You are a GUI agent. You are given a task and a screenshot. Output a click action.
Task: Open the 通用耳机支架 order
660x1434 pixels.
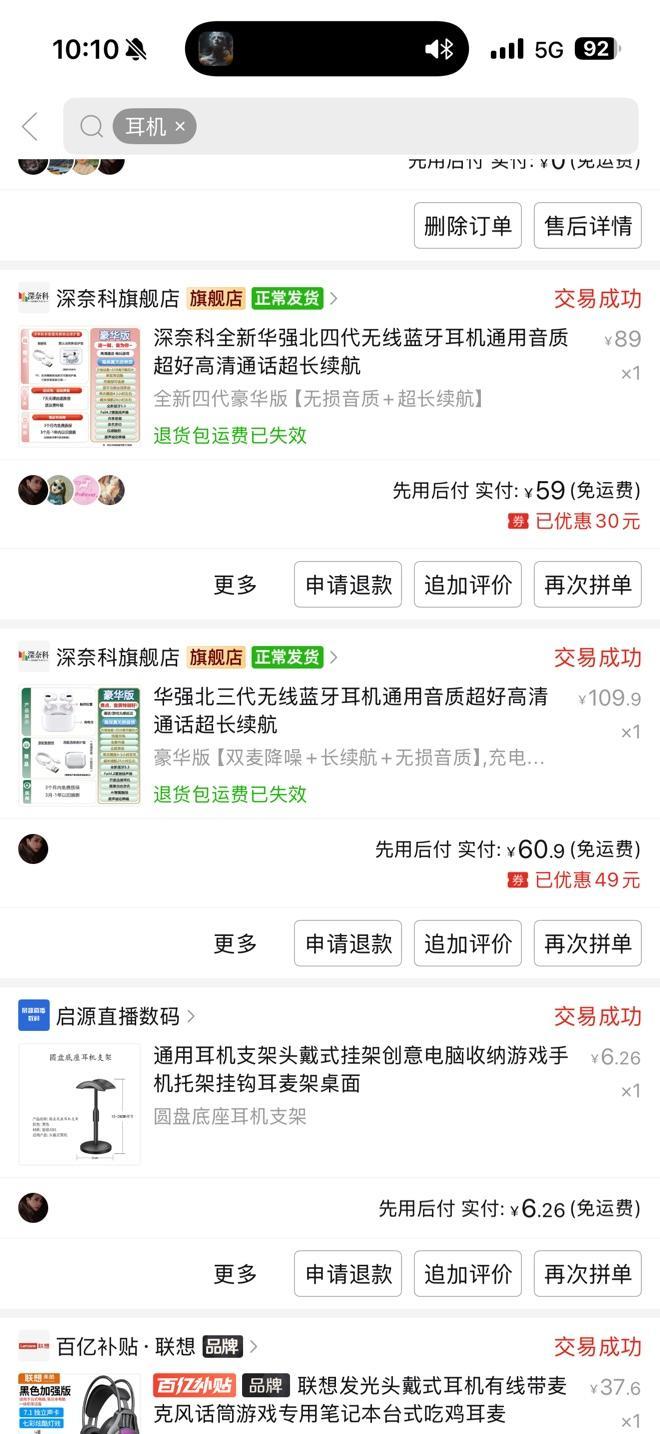360,1069
